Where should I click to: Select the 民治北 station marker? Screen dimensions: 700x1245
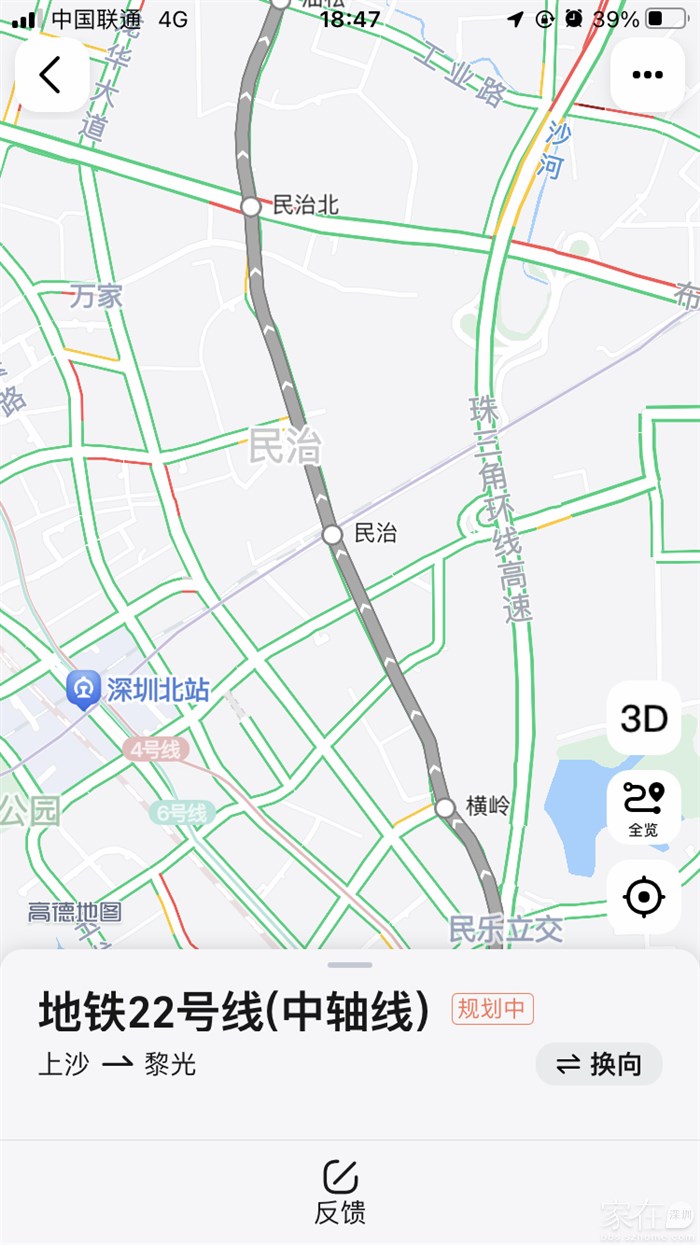(251, 207)
